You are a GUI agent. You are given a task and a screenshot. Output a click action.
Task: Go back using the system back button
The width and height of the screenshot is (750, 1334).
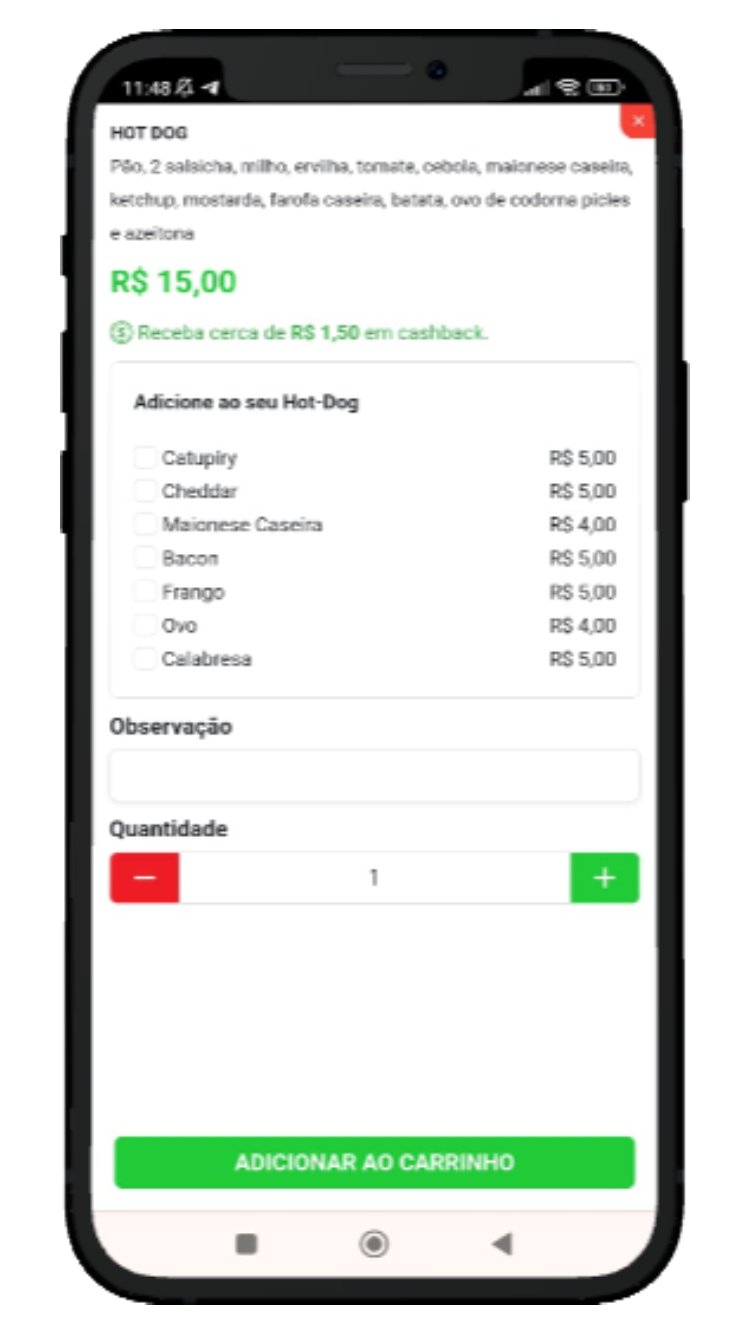click(502, 1244)
